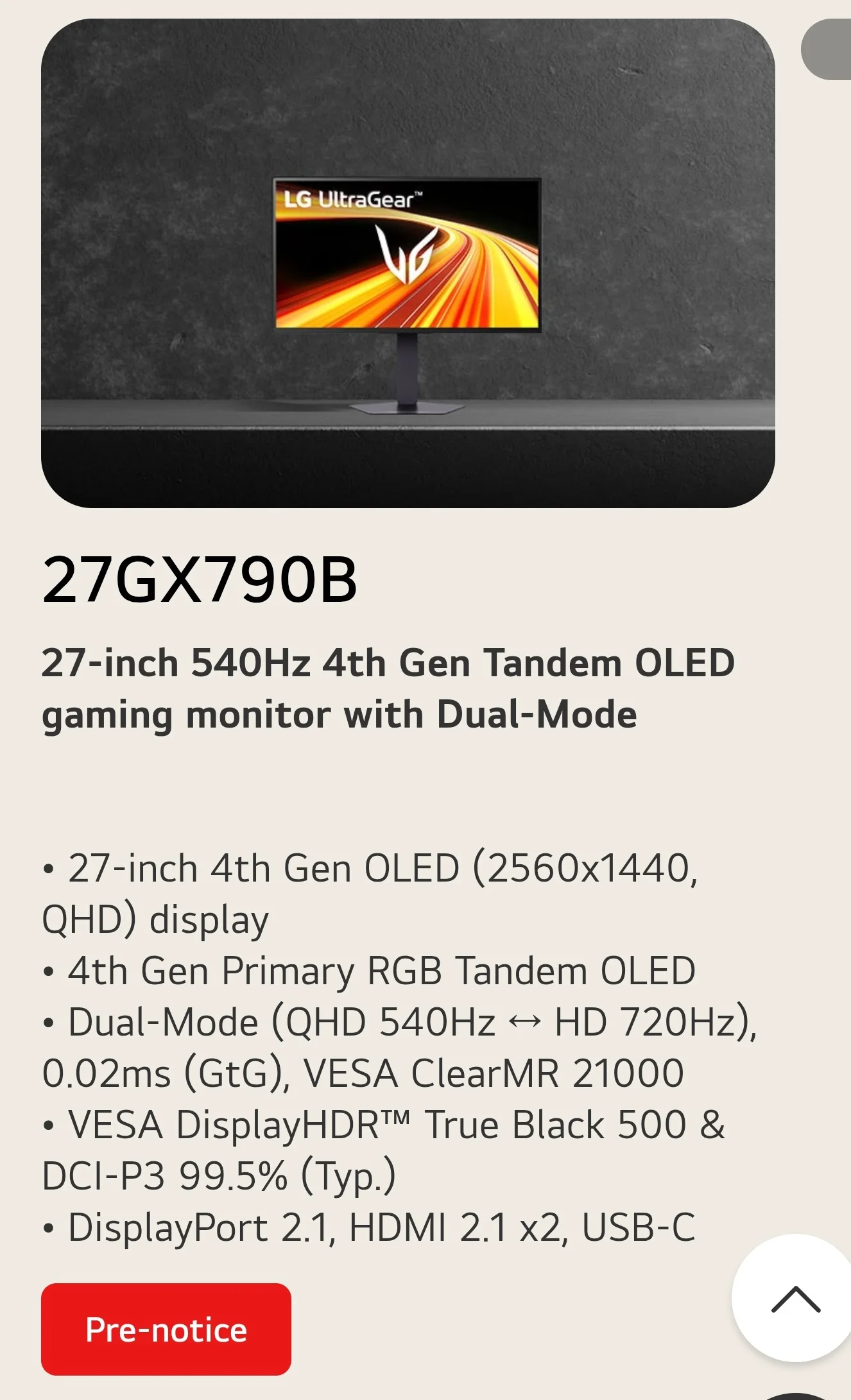Tap the red Pre-notice button

pyautogui.click(x=166, y=1329)
